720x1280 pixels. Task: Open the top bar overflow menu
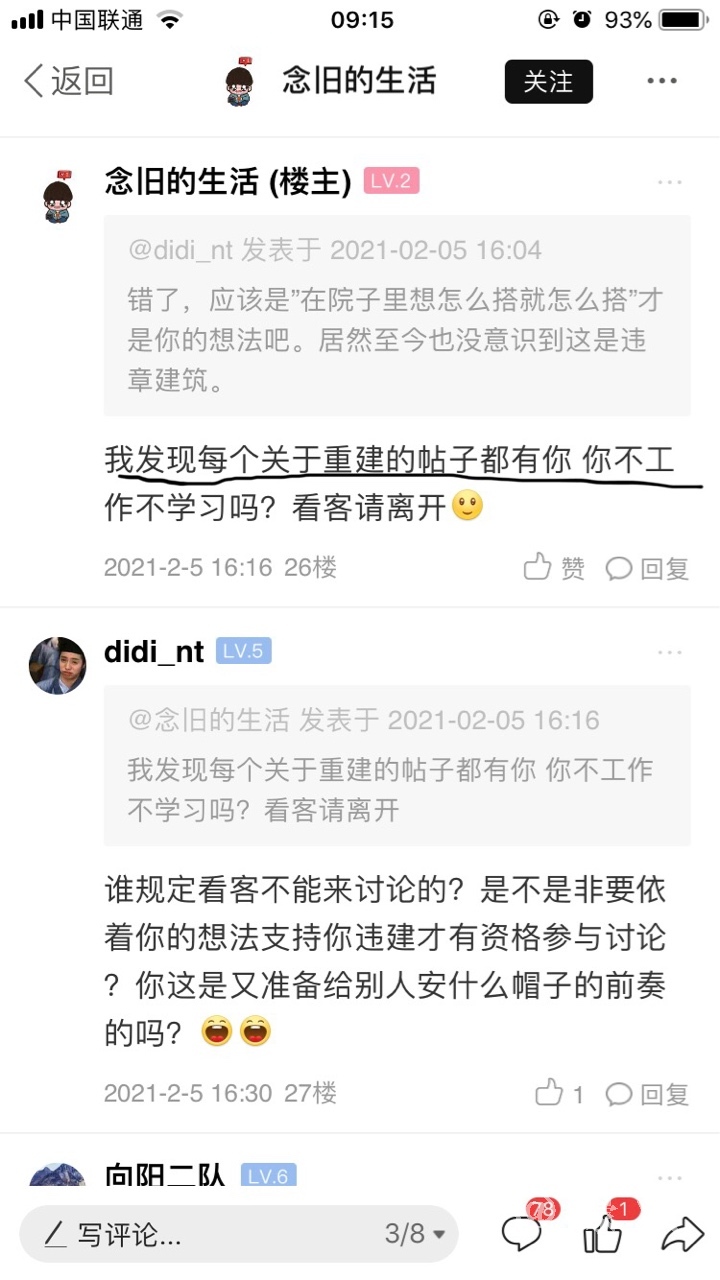[662, 82]
